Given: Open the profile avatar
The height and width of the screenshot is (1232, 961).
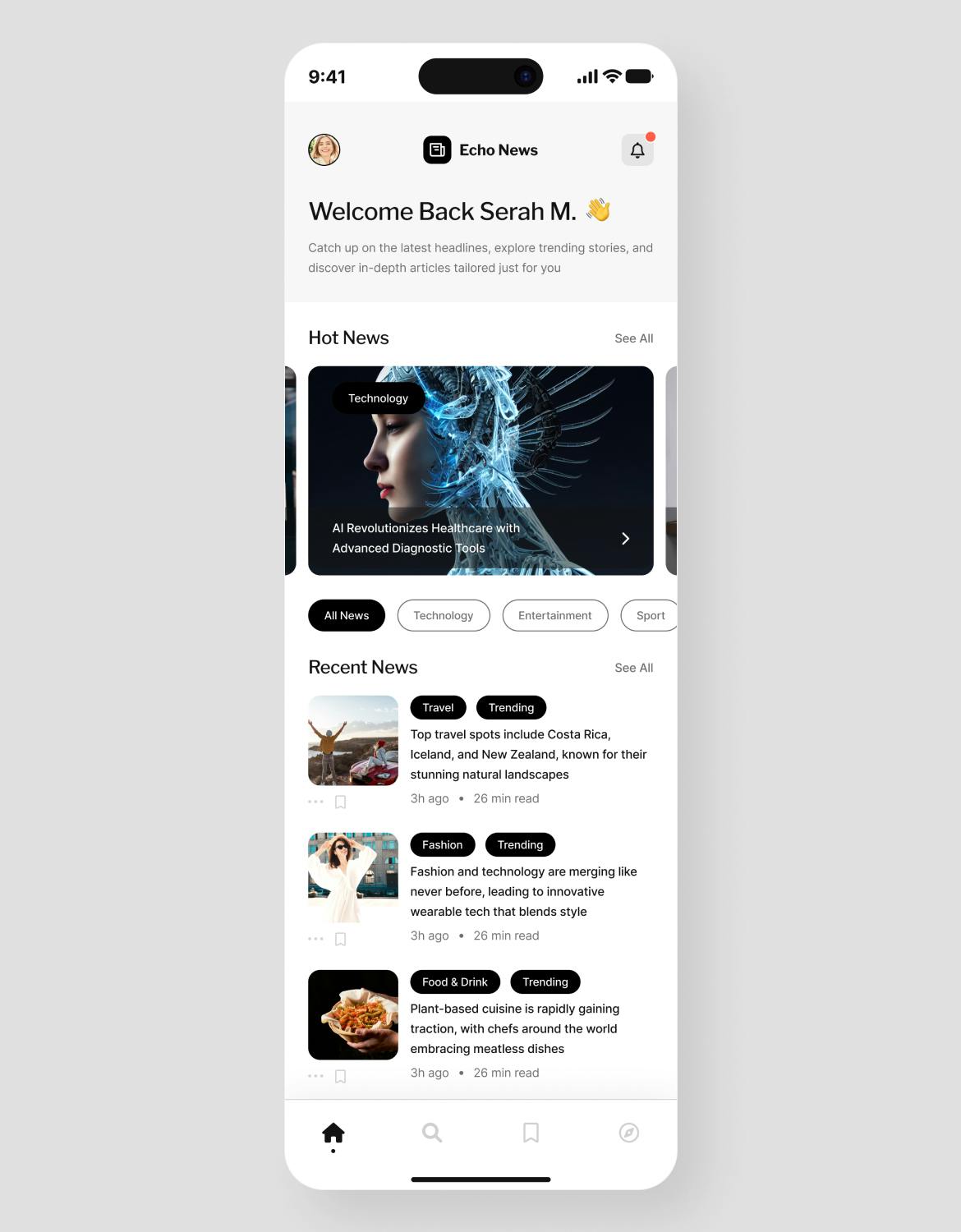Looking at the screenshot, I should pos(324,150).
